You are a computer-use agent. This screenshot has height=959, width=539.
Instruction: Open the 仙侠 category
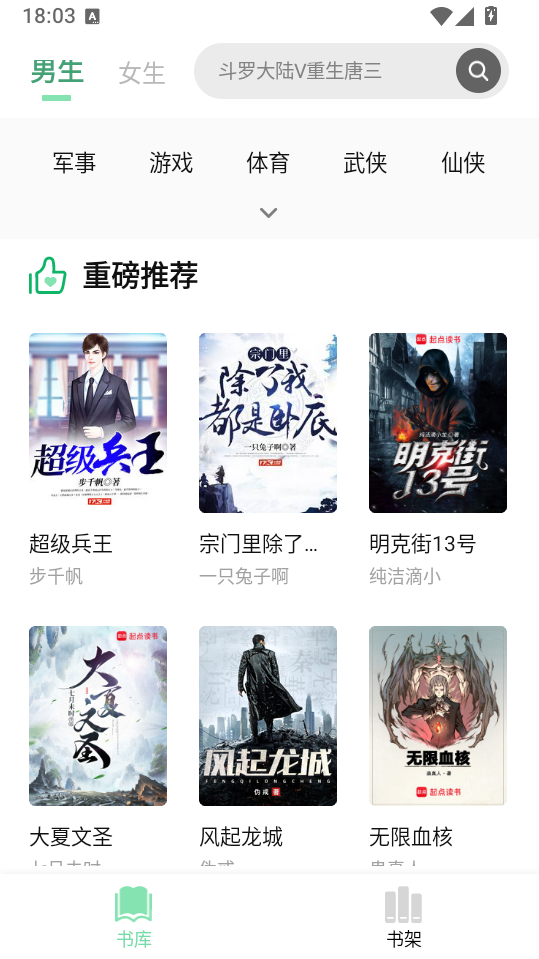coord(463,163)
